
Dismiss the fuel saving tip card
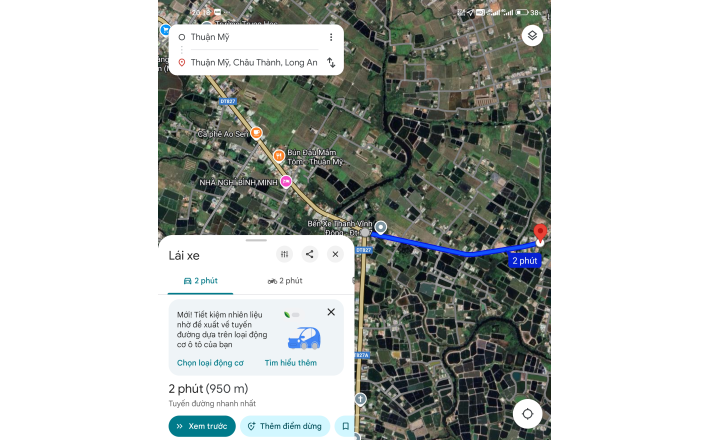[x=331, y=312]
